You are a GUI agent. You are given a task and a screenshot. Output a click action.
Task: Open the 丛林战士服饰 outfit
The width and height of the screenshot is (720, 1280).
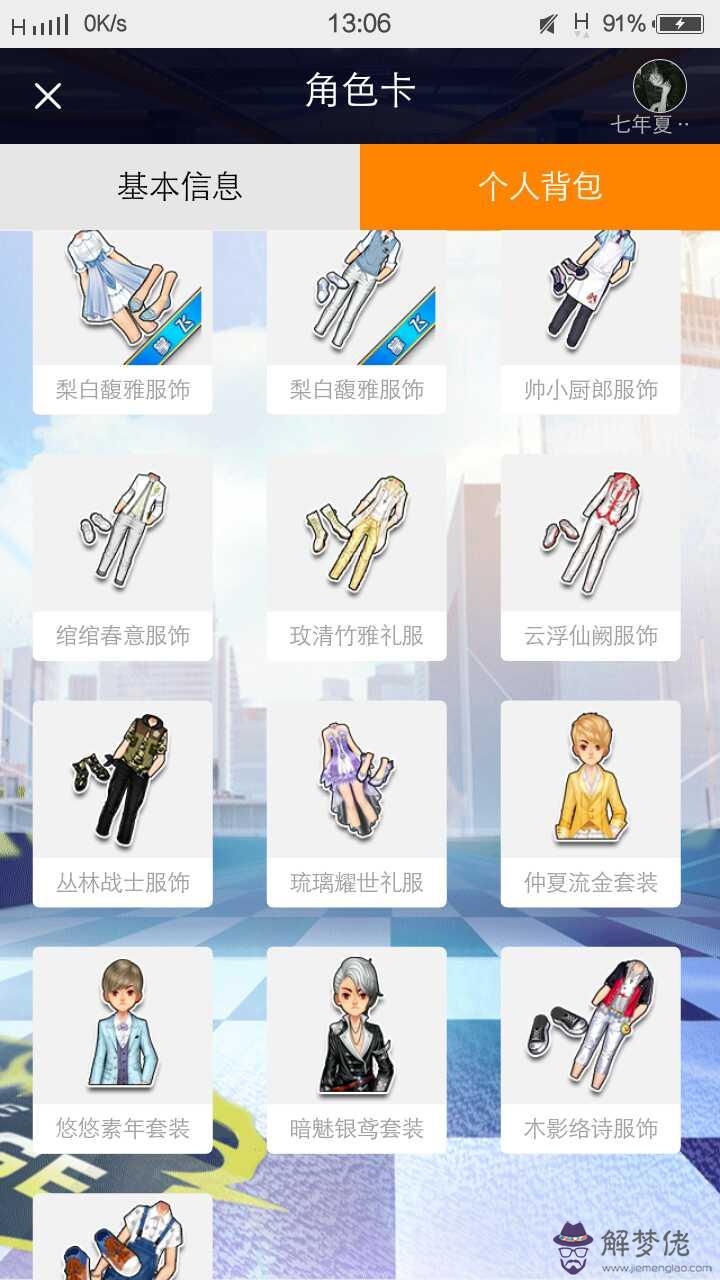tap(122, 803)
